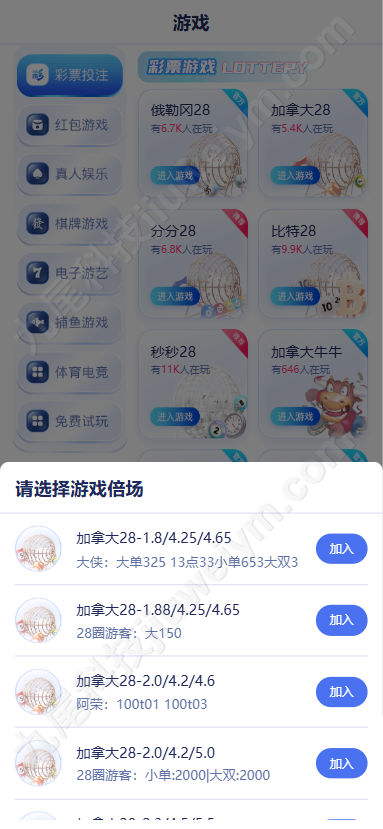Viewport: 383px width, 829px height.
Task: Join the 加拿大28-2.0/4.2/5.0 room
Action: [x=342, y=763]
